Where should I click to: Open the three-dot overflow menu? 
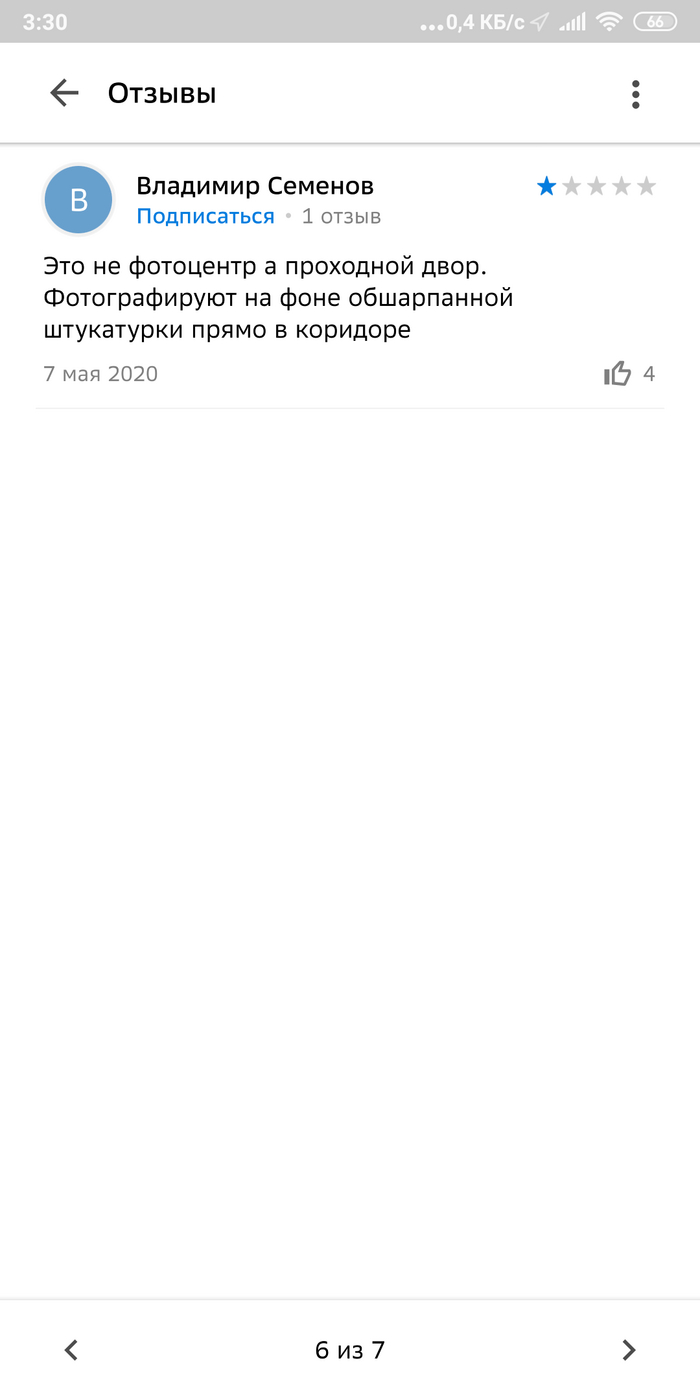click(635, 94)
